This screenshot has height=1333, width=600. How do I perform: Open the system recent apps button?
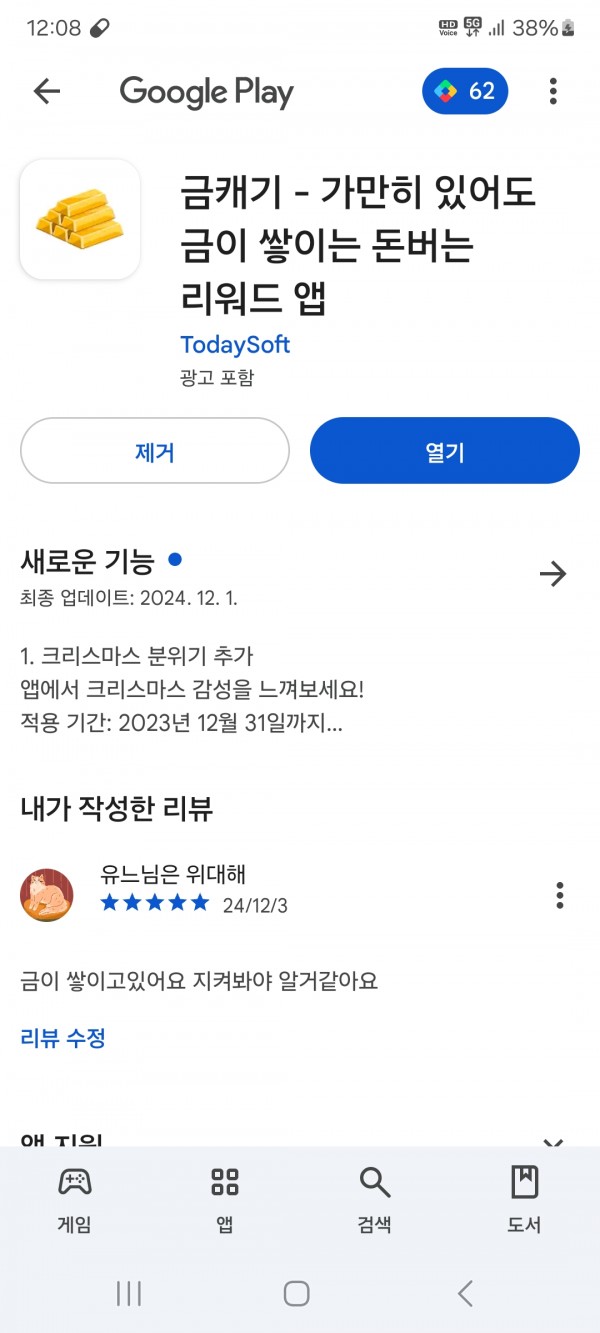pyautogui.click(x=129, y=1293)
